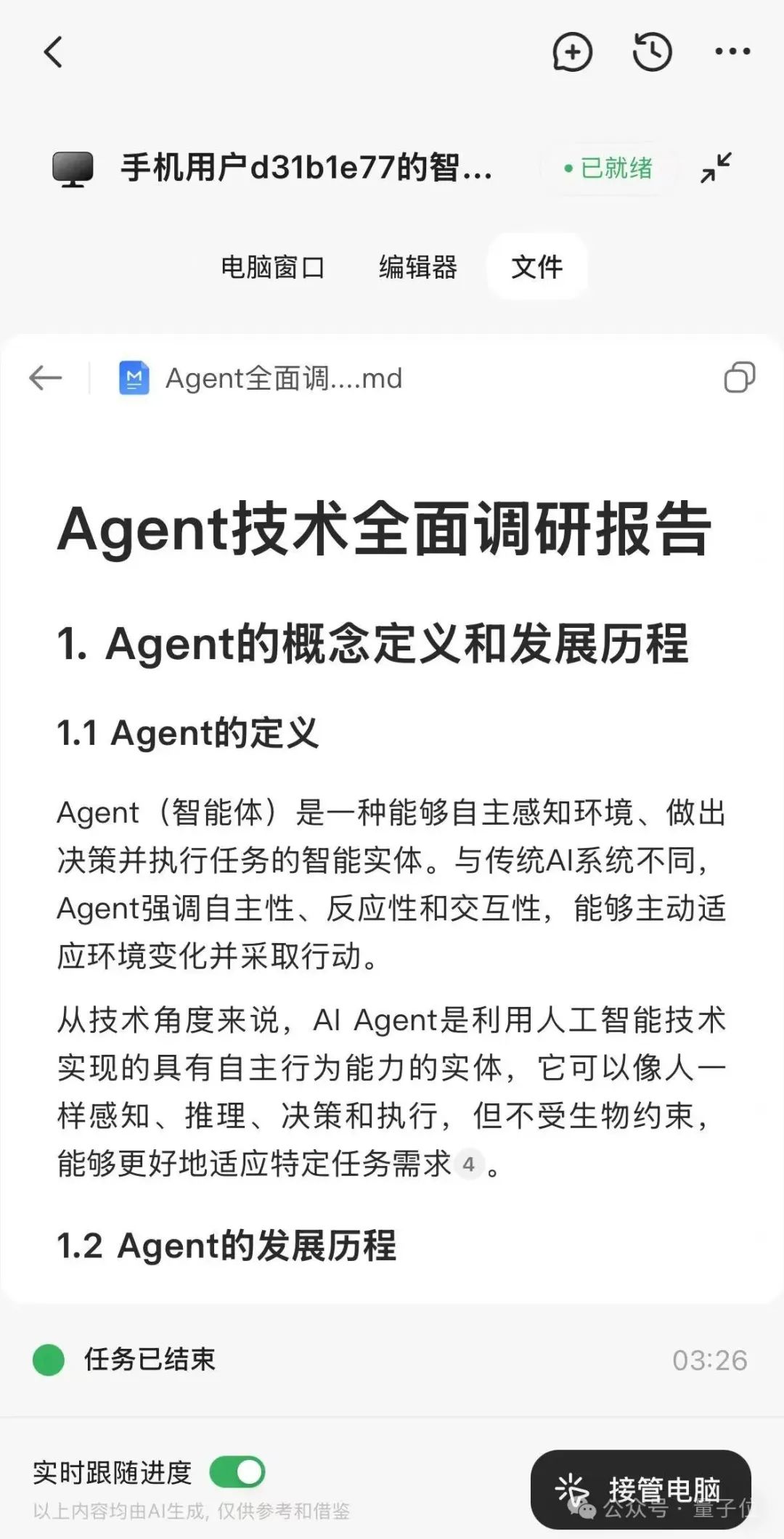Click the green 已就绪 status badge
784x1539 pixels.
click(x=609, y=168)
